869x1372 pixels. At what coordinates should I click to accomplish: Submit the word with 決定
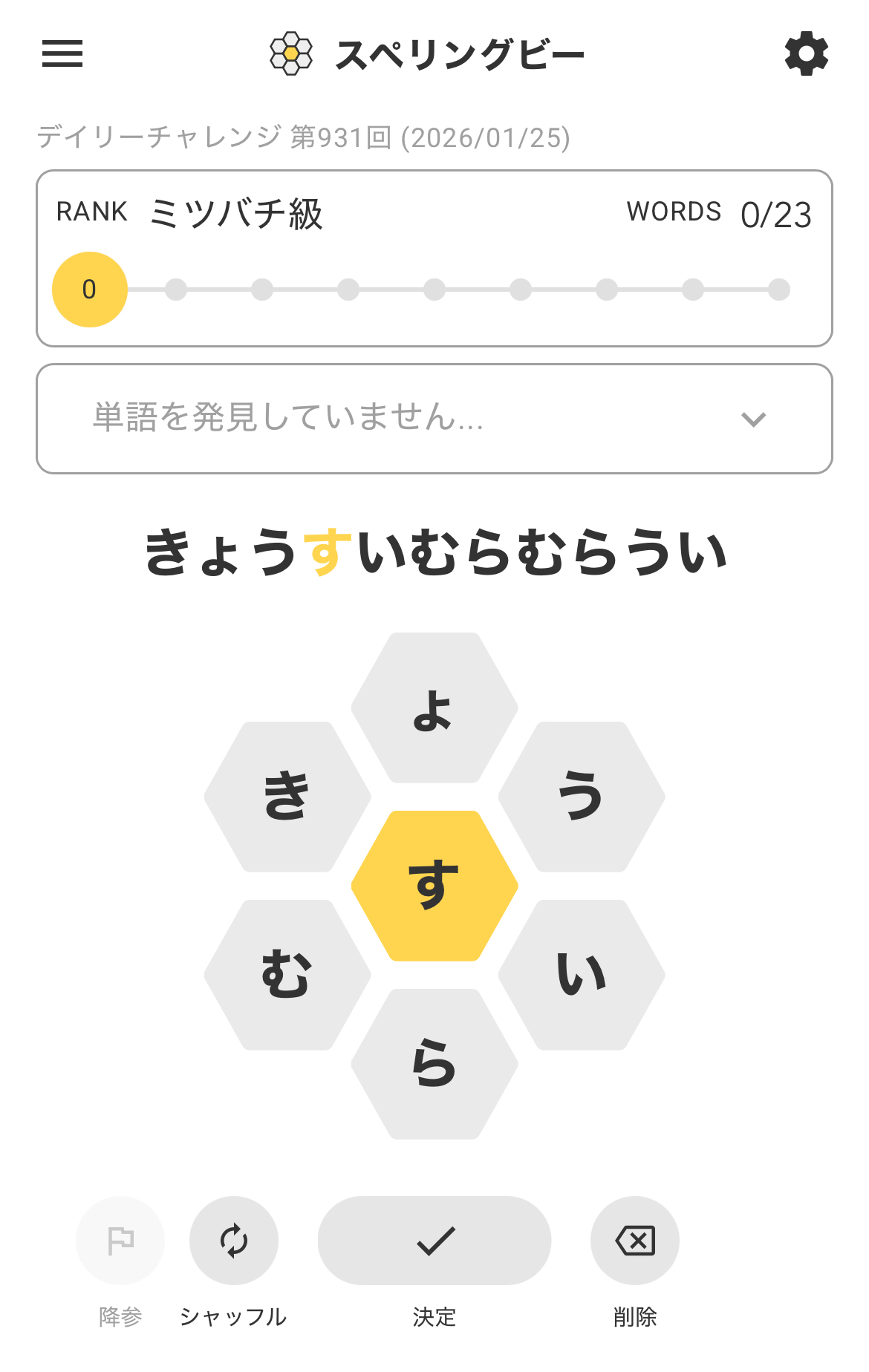point(434,1241)
